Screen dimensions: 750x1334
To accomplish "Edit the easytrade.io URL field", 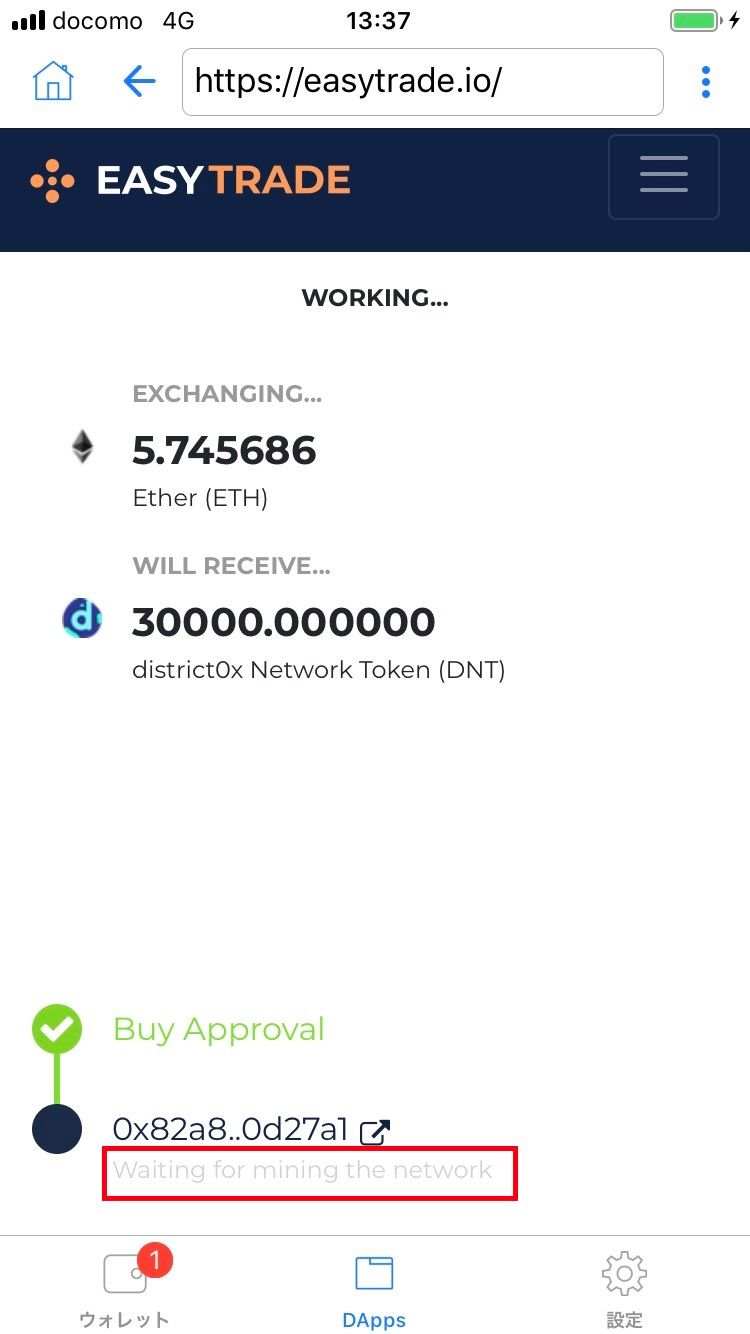I will point(422,82).
